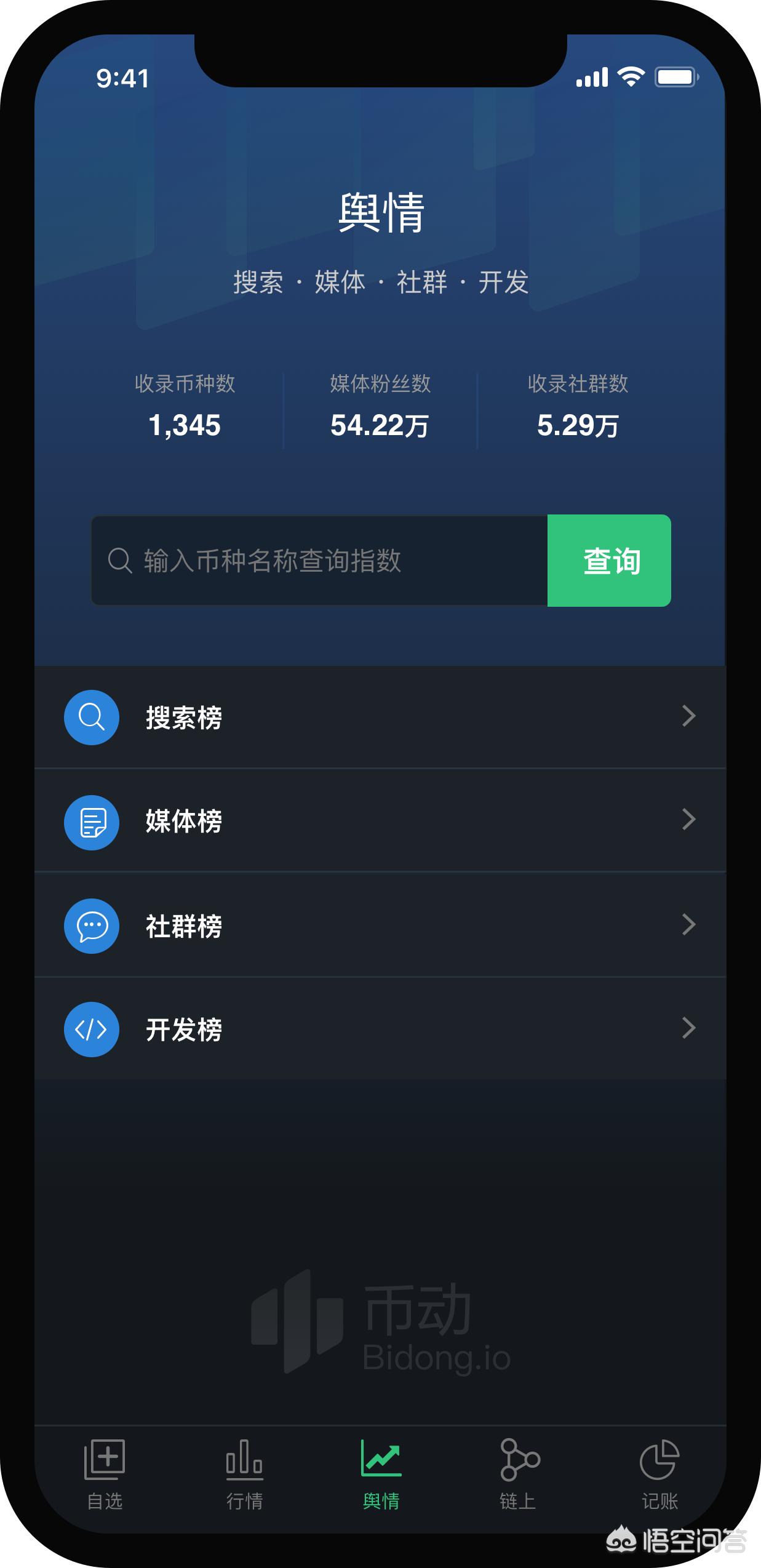The width and height of the screenshot is (761, 1568).
Task: Open the 记账 tab
Action: [659, 1474]
